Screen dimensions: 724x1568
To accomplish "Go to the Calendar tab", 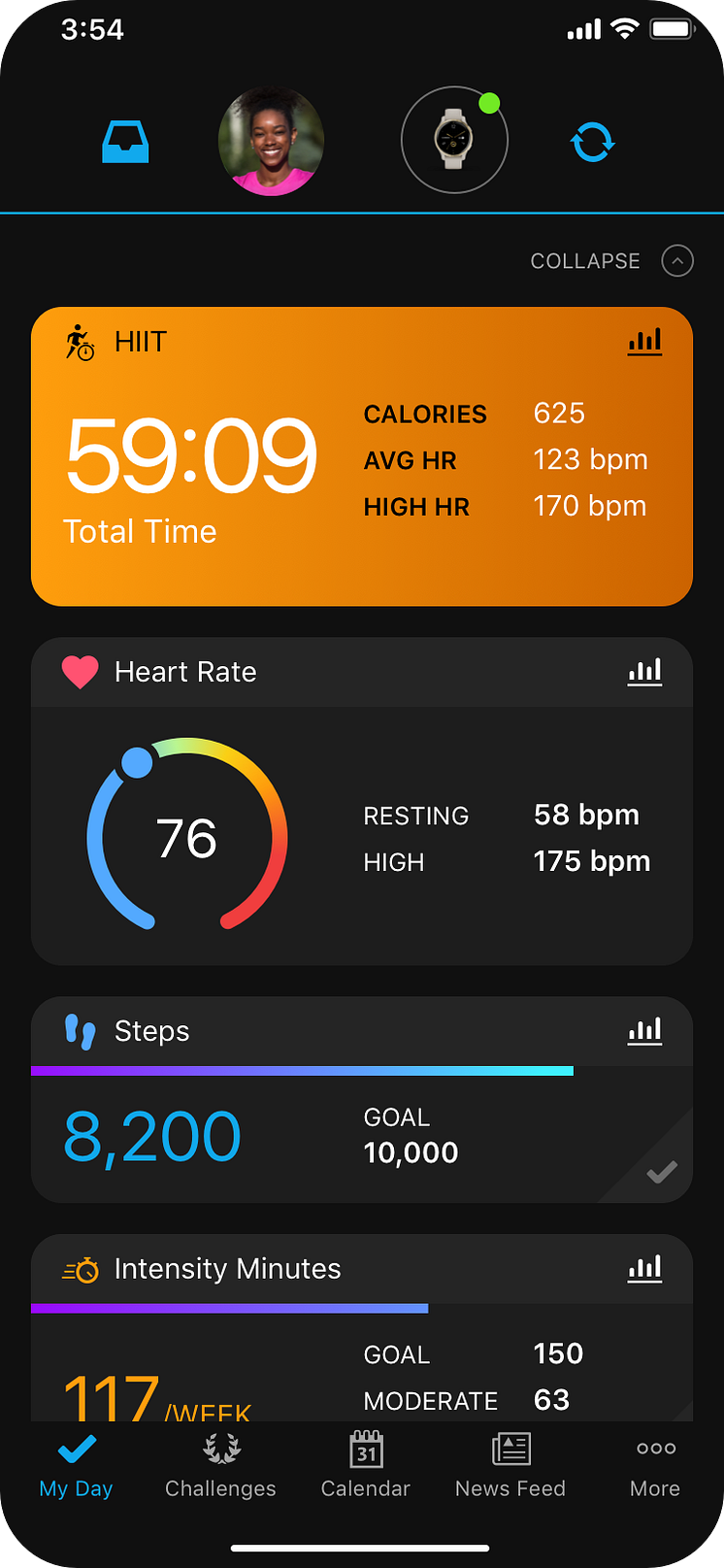I will click(366, 1466).
